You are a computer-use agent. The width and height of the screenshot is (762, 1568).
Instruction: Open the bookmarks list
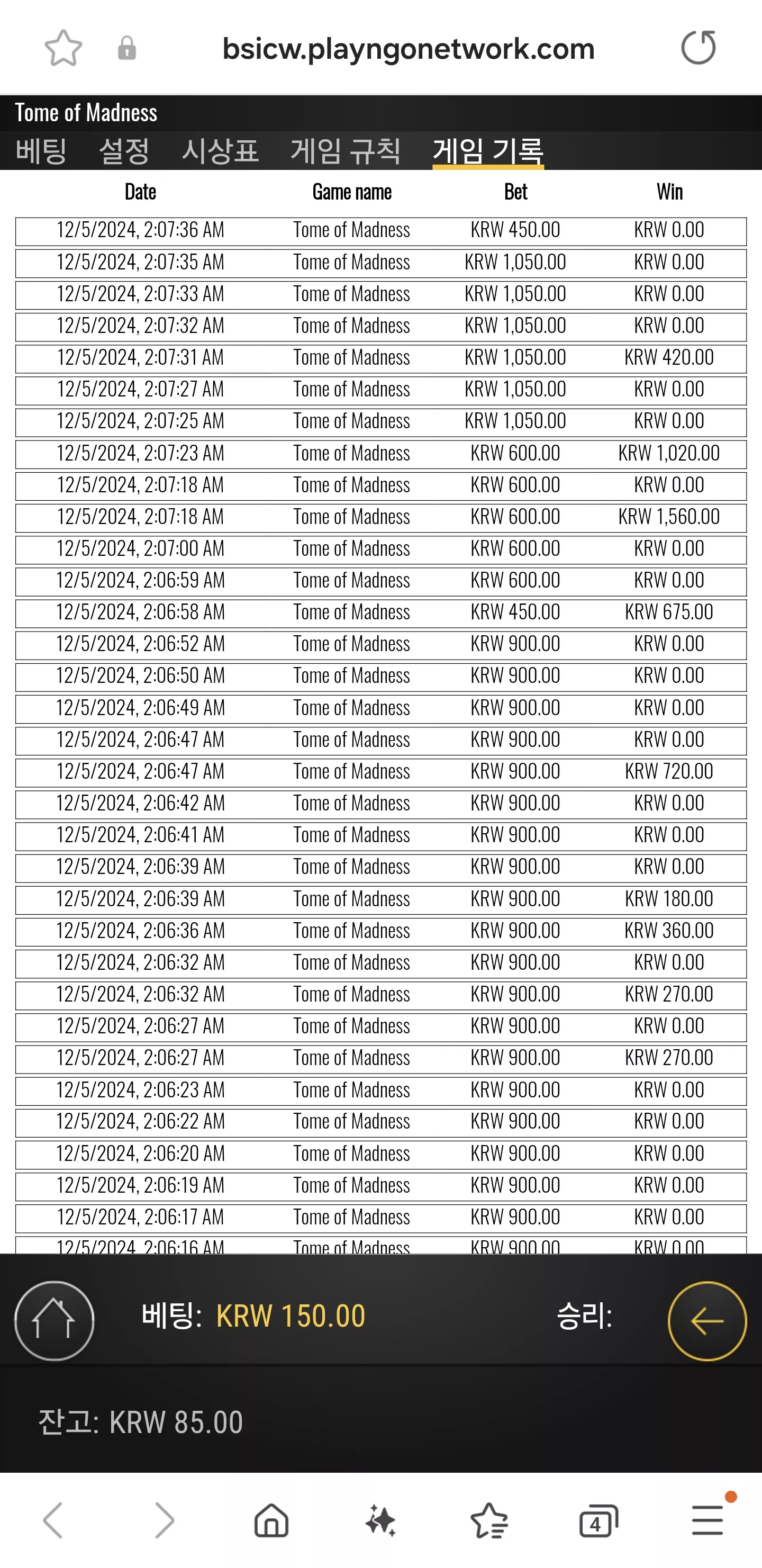coord(489,1520)
